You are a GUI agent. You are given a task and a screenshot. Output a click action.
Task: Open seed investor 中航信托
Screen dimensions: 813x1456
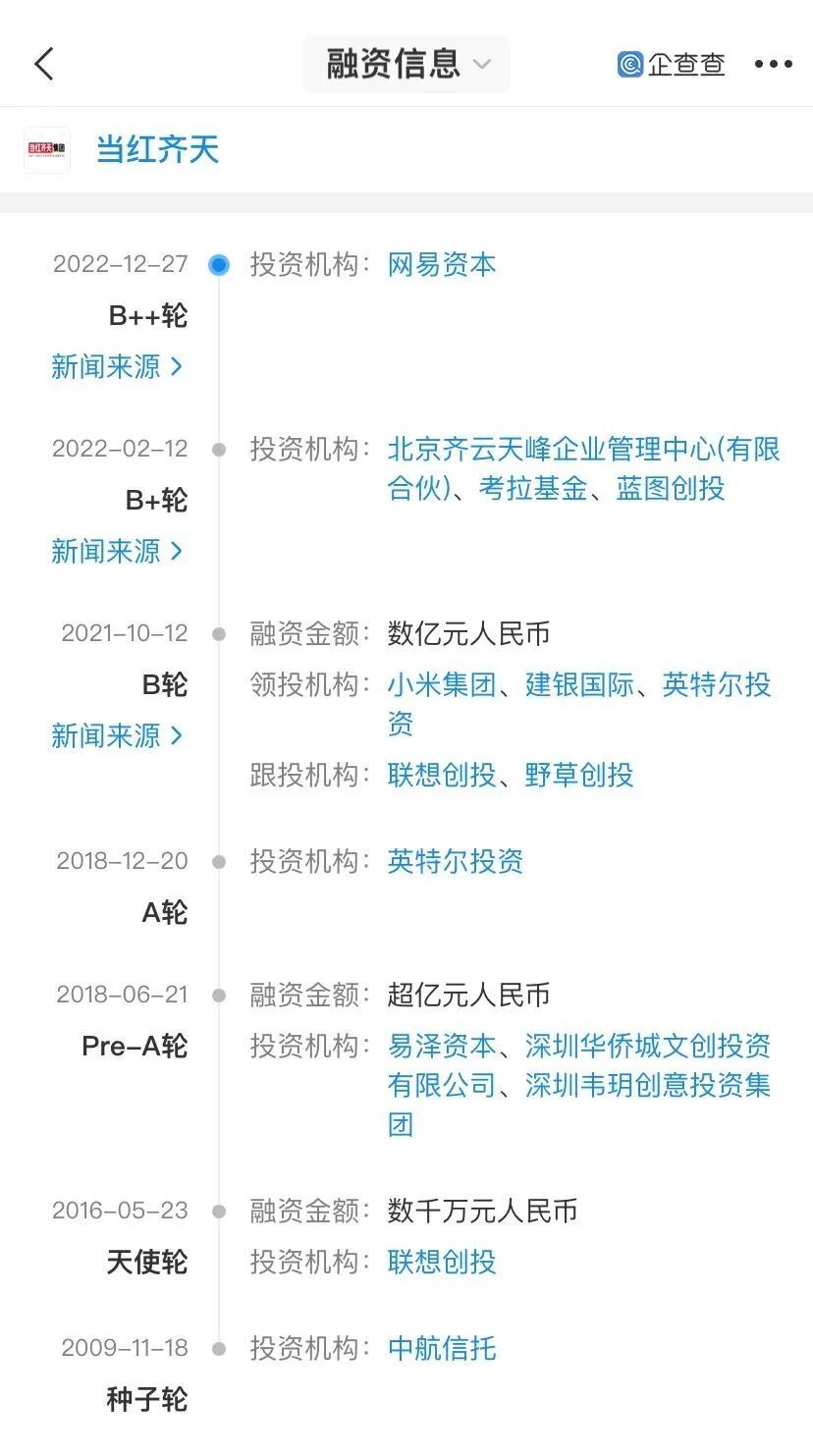click(x=442, y=1349)
